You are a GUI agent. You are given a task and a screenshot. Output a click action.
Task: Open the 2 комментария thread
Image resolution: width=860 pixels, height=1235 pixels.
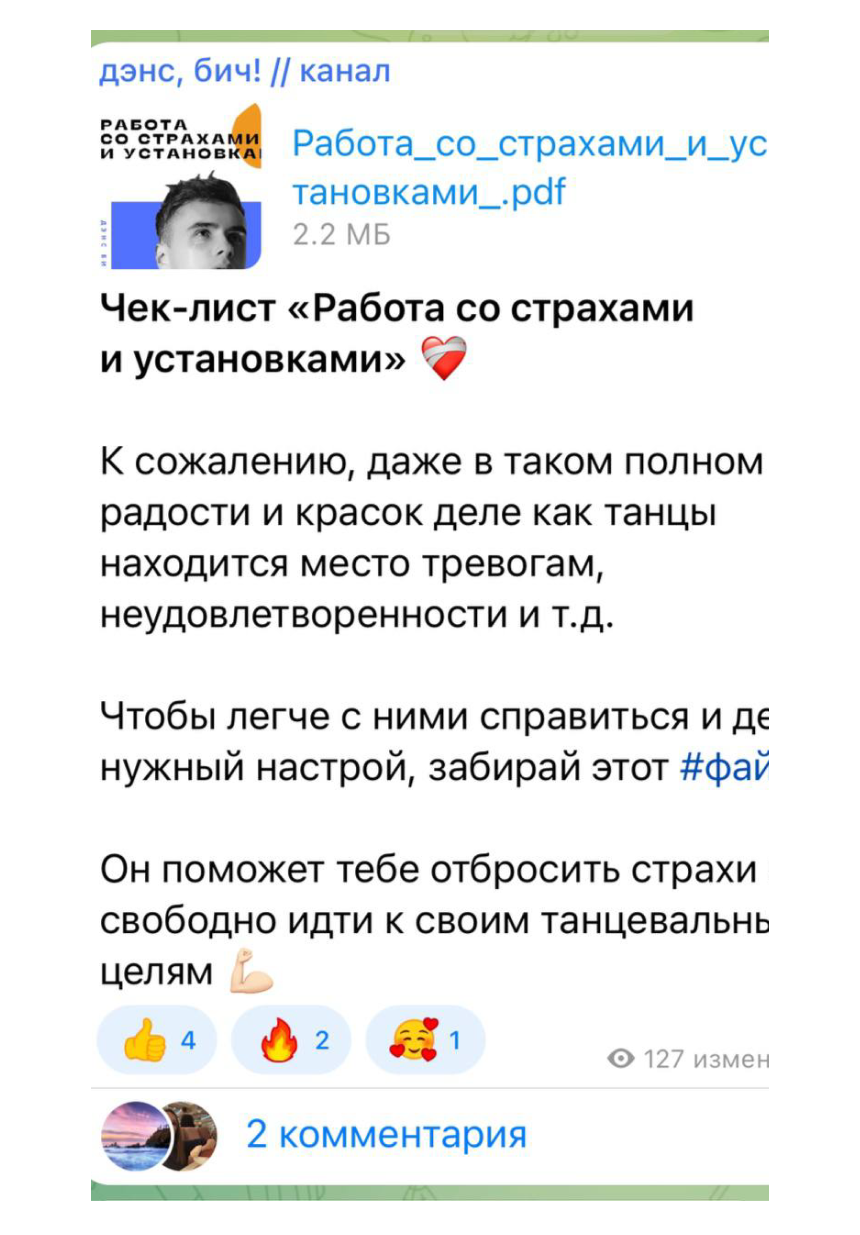386,1134
